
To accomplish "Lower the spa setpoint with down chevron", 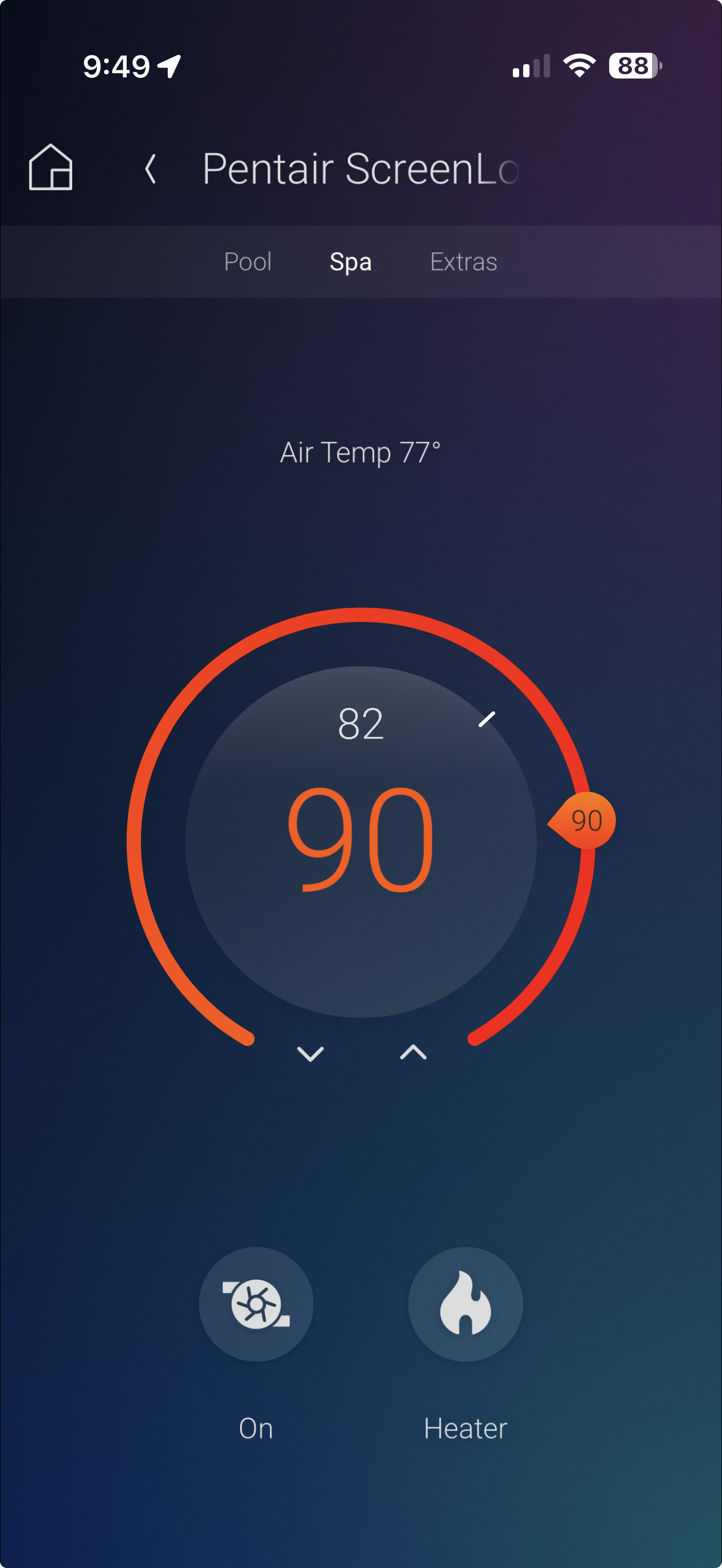I will pos(310,1053).
